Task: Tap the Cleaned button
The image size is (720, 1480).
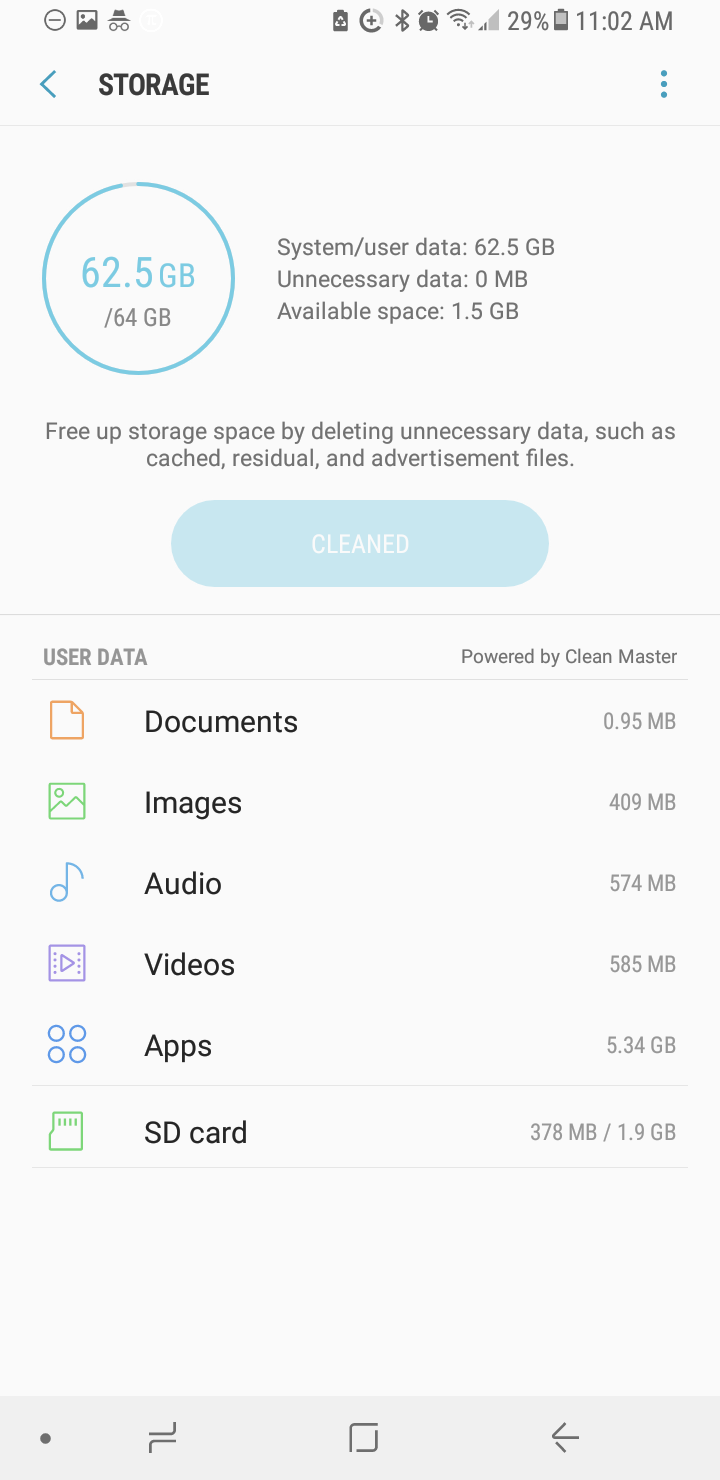Action: pyautogui.click(x=360, y=543)
